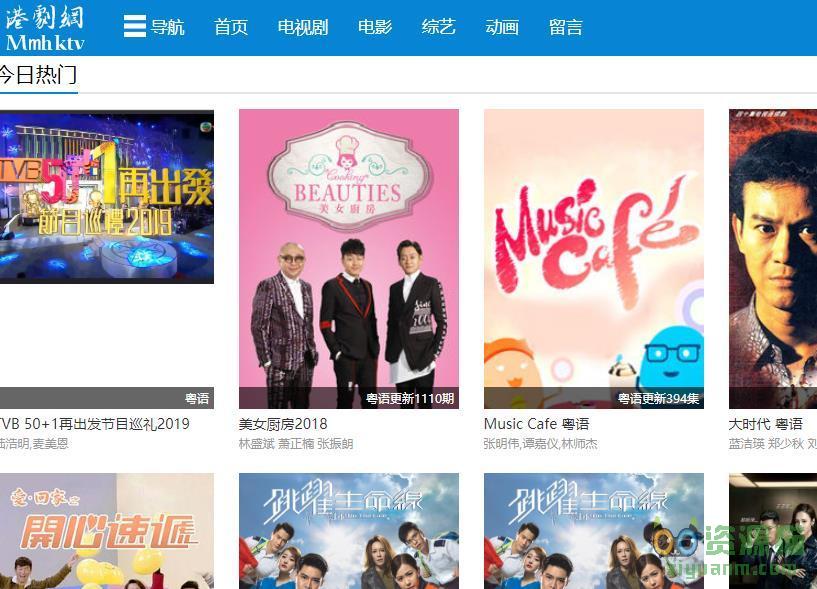This screenshot has height=589, width=817.
Task: Switch to the 电影 section
Action: (375, 27)
